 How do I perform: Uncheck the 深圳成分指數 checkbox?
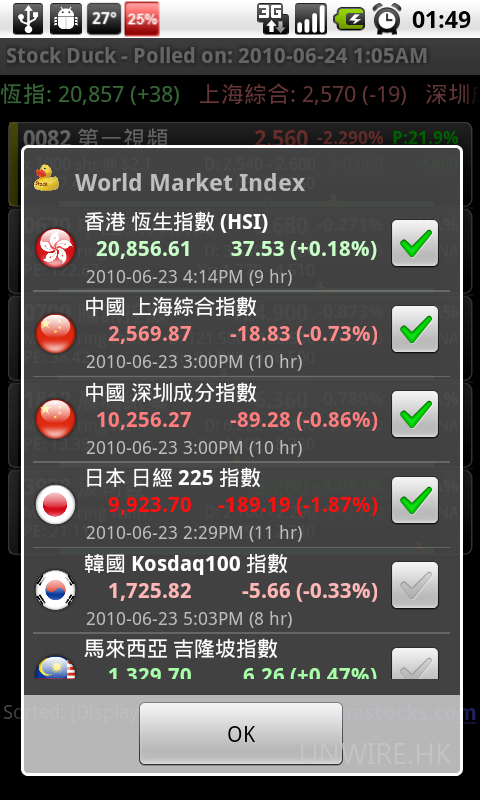(x=415, y=414)
